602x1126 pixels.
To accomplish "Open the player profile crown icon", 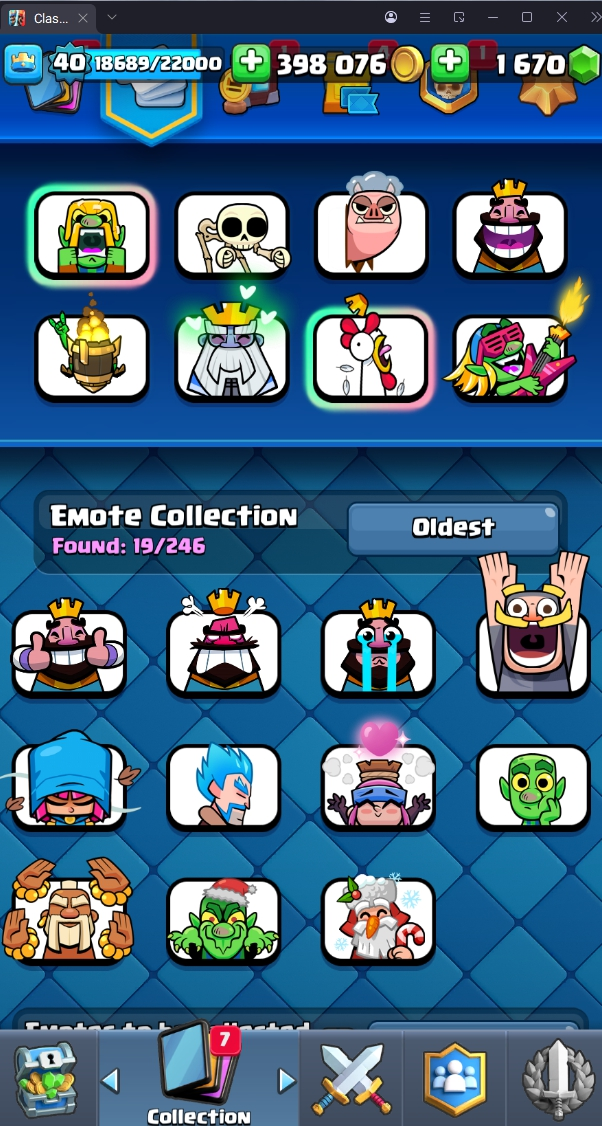I will (22, 64).
